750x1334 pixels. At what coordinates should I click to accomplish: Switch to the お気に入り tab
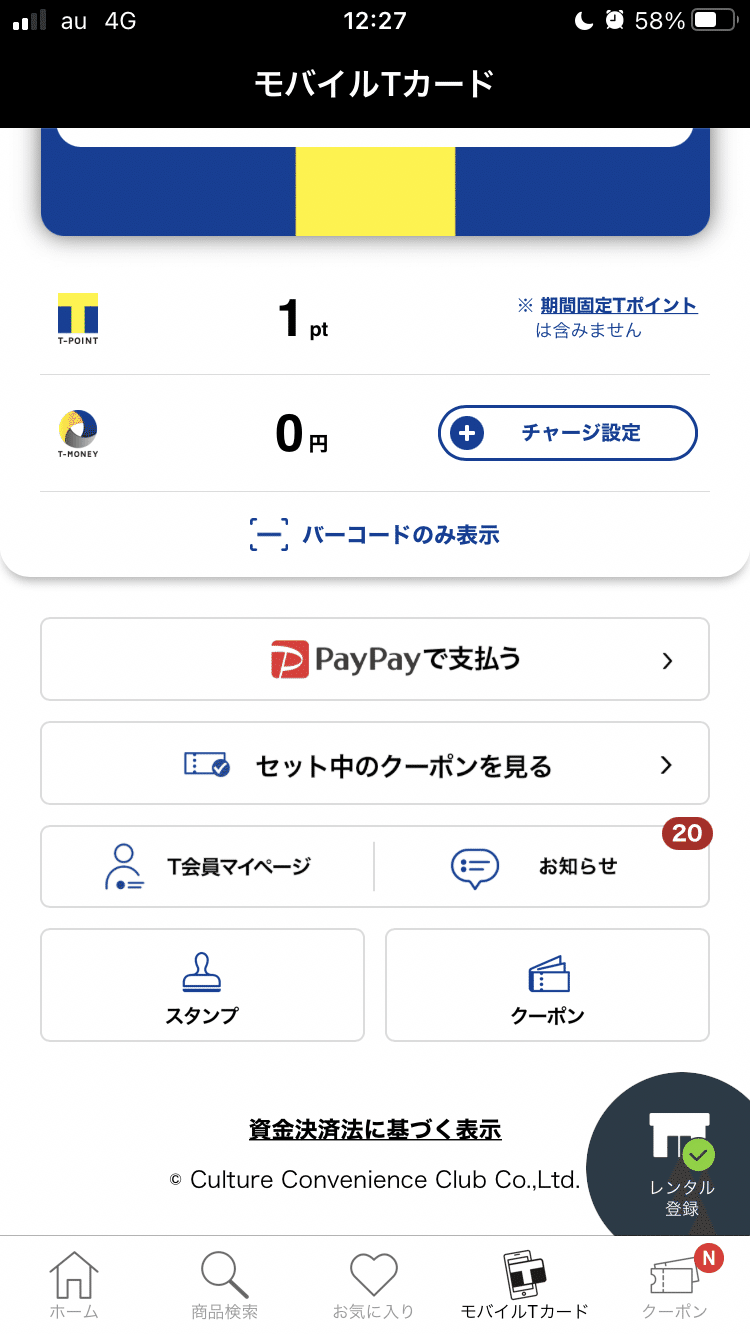click(374, 1286)
